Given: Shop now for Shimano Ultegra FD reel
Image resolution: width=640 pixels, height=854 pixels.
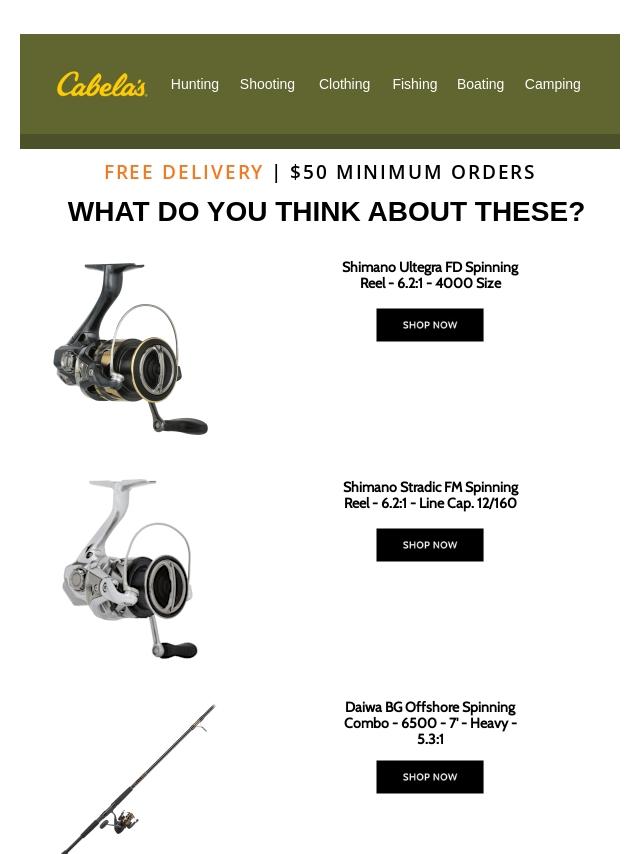Looking at the screenshot, I should 429,325.
